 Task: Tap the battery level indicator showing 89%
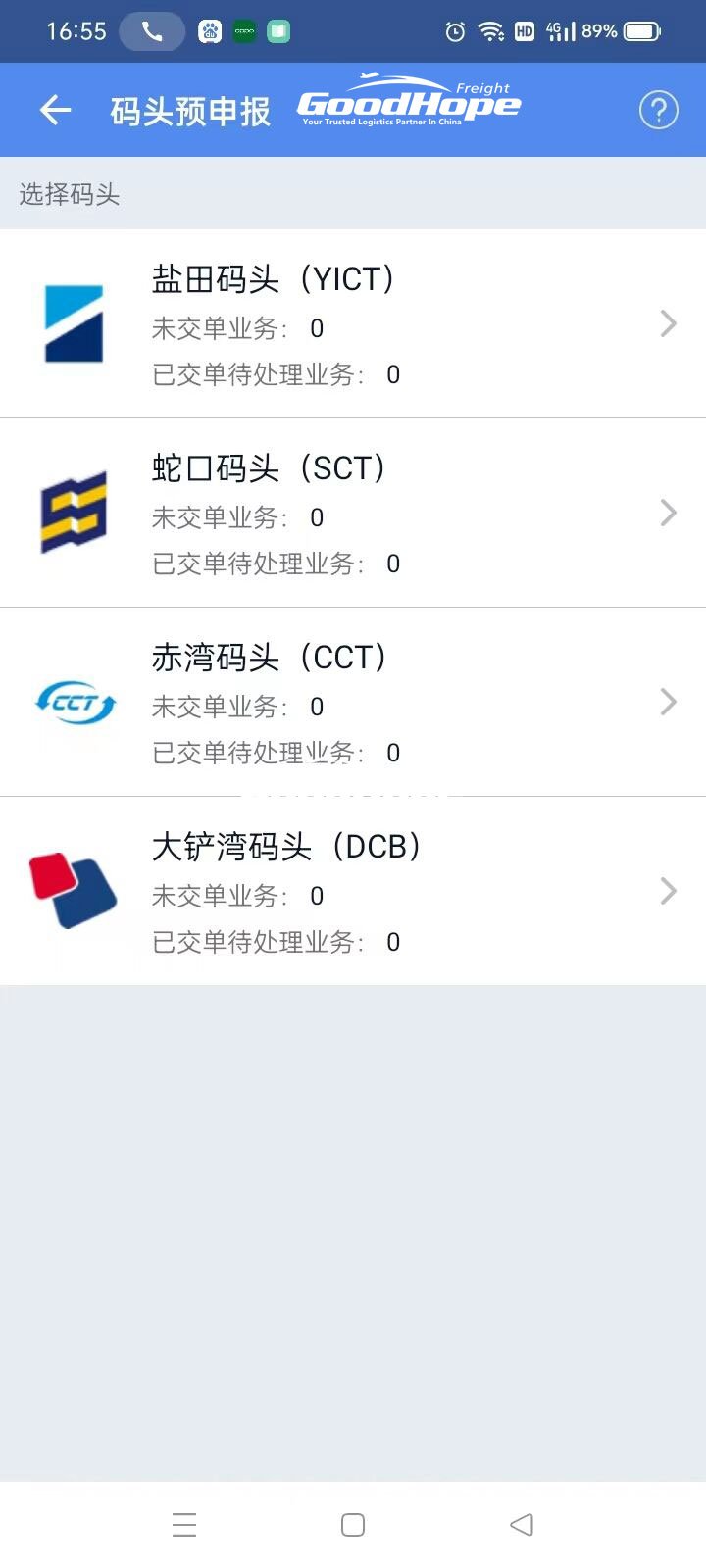613,30
